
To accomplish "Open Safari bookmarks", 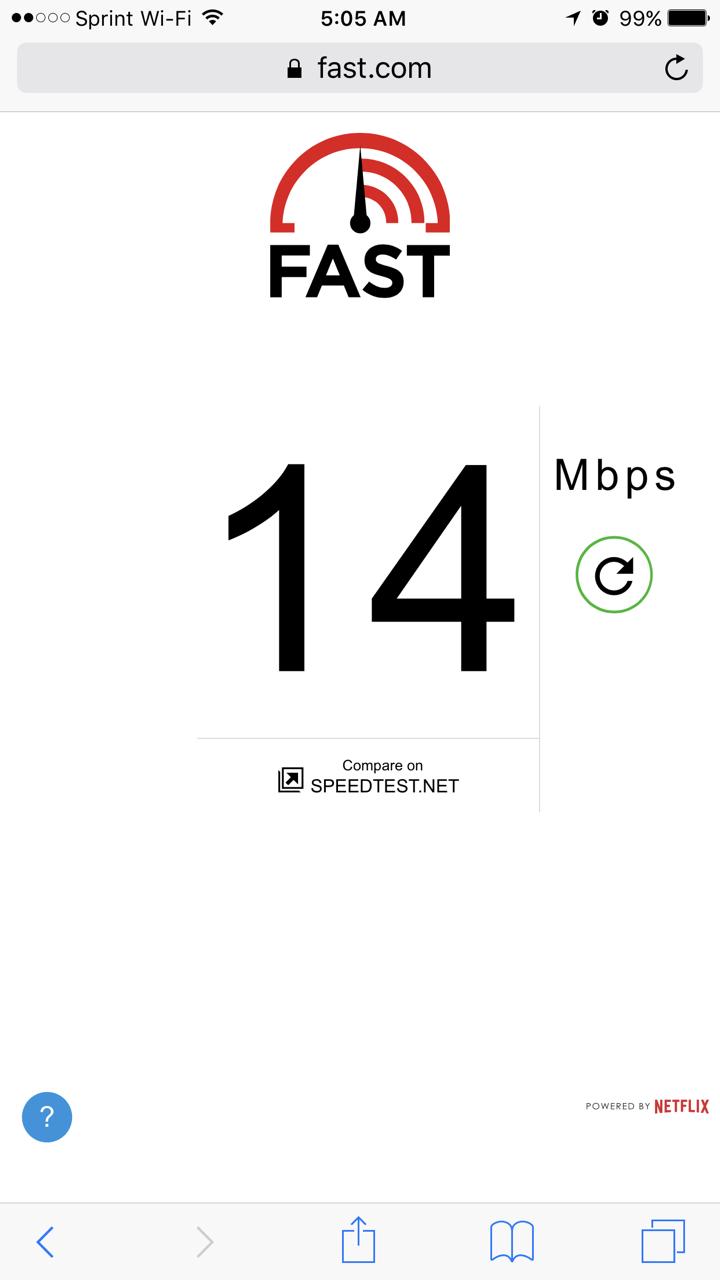I will [512, 1242].
